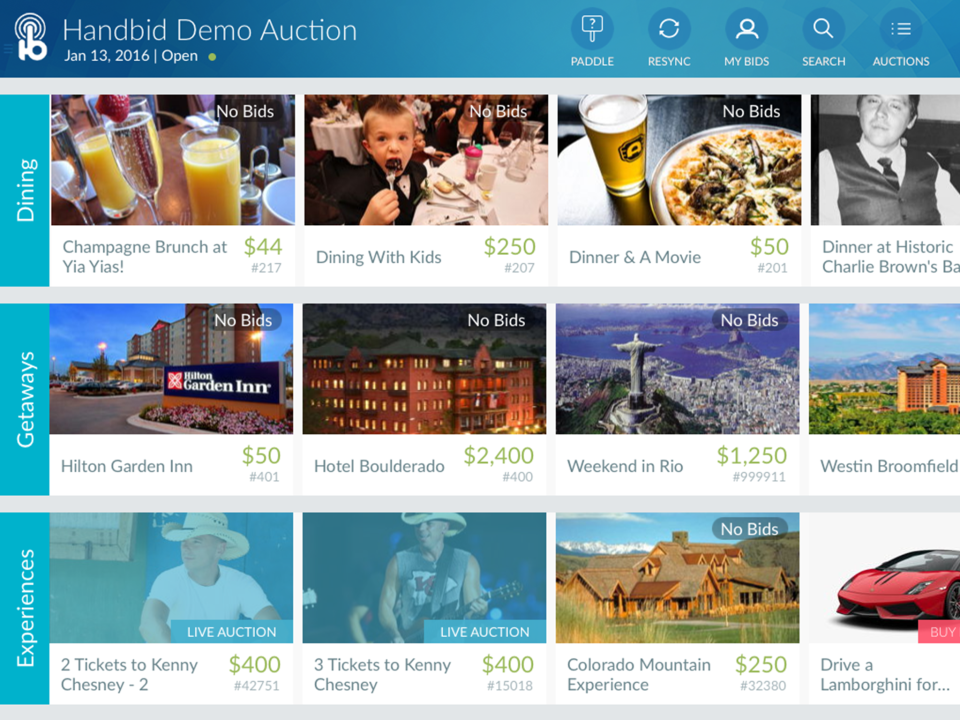960x720 pixels.
Task: View the Hilton Garden Inn getaway
Action: pyautogui.click(x=171, y=398)
